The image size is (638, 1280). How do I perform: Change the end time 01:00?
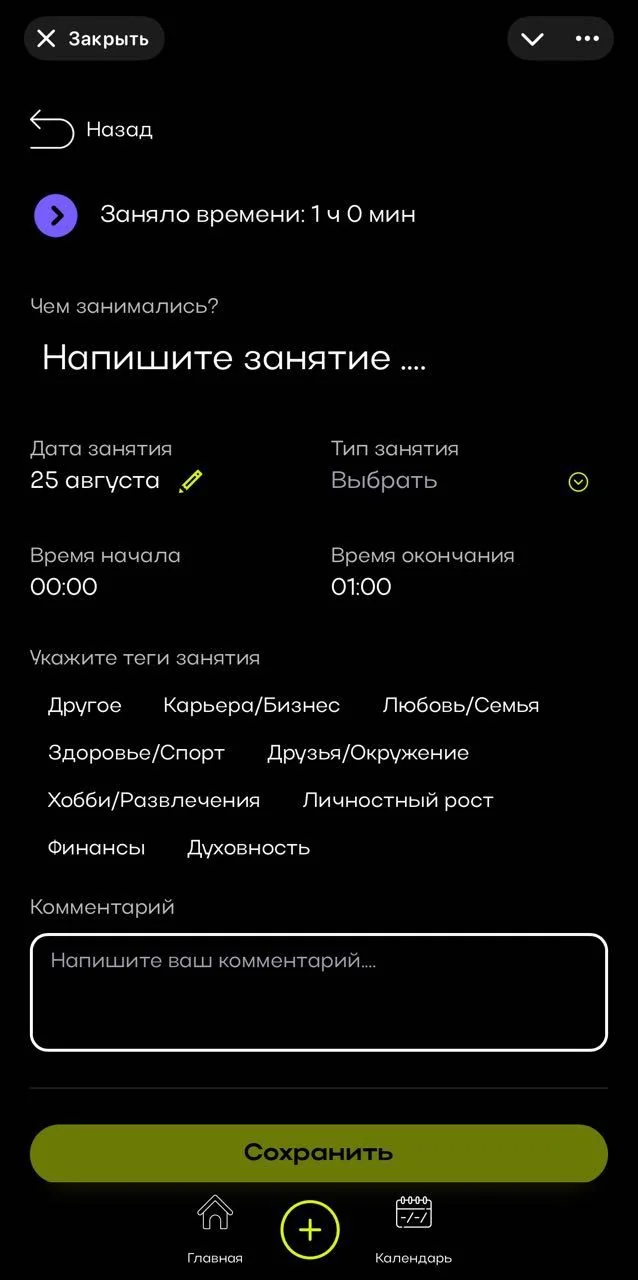361,587
